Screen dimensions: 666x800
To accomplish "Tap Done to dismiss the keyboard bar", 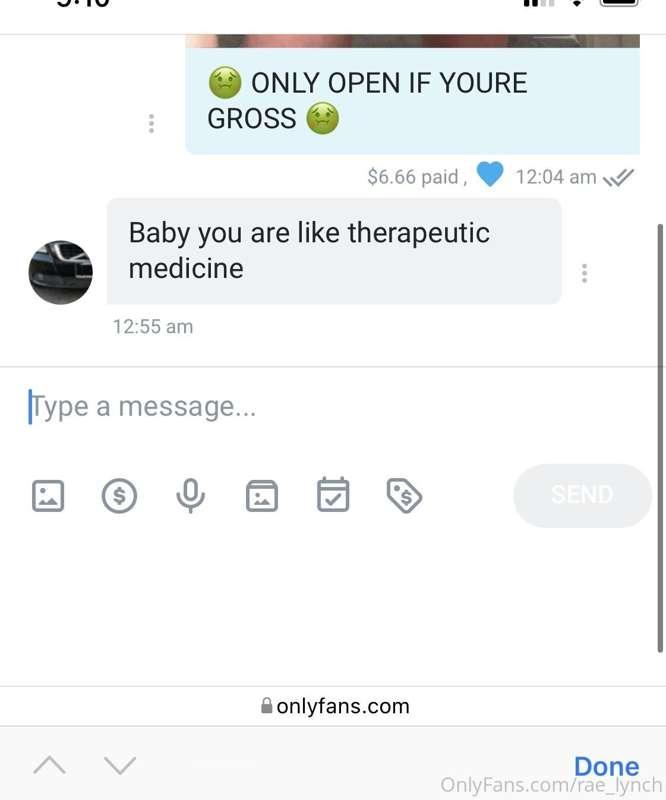I will coord(606,766).
